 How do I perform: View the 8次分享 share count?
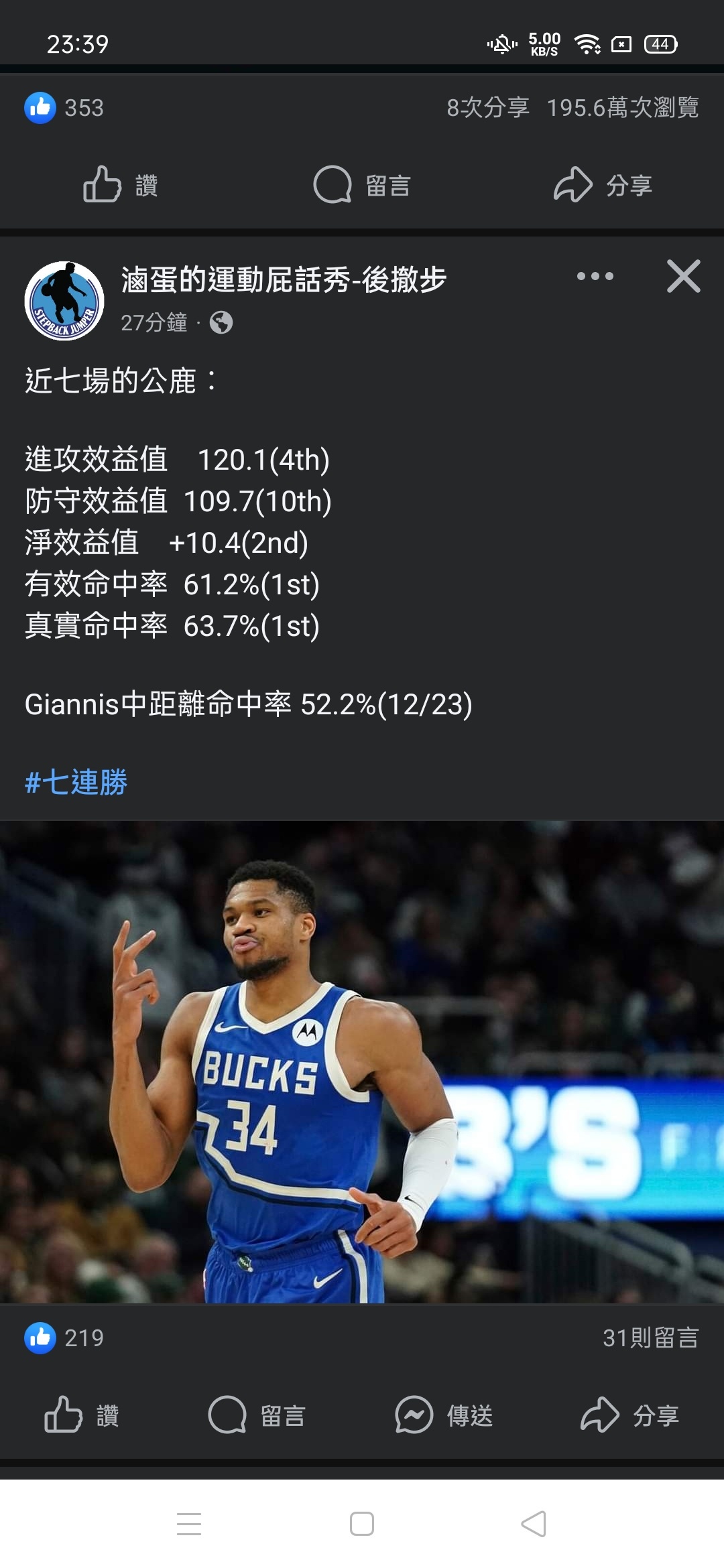click(x=488, y=107)
